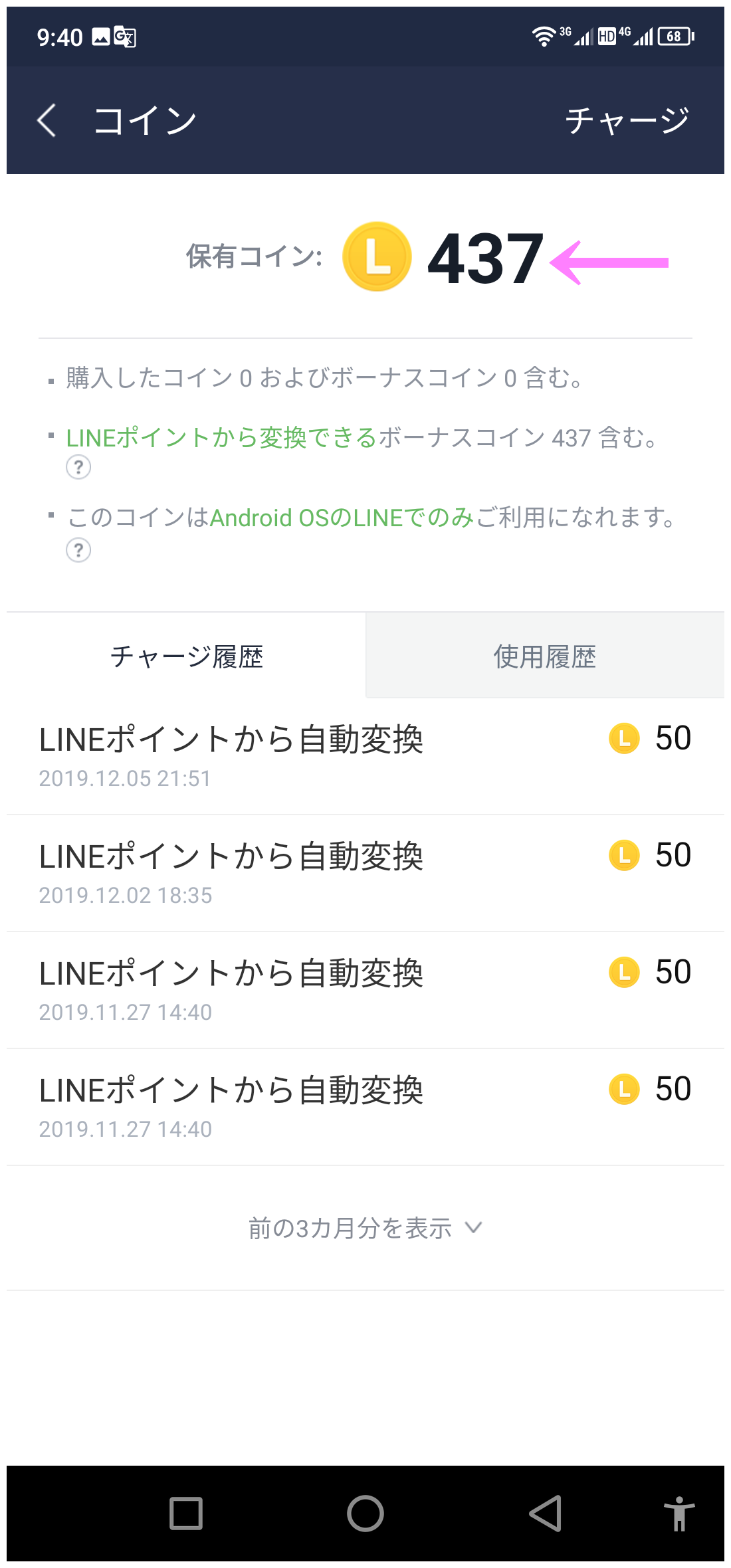Open help about Android OS coin usage

tap(78, 551)
